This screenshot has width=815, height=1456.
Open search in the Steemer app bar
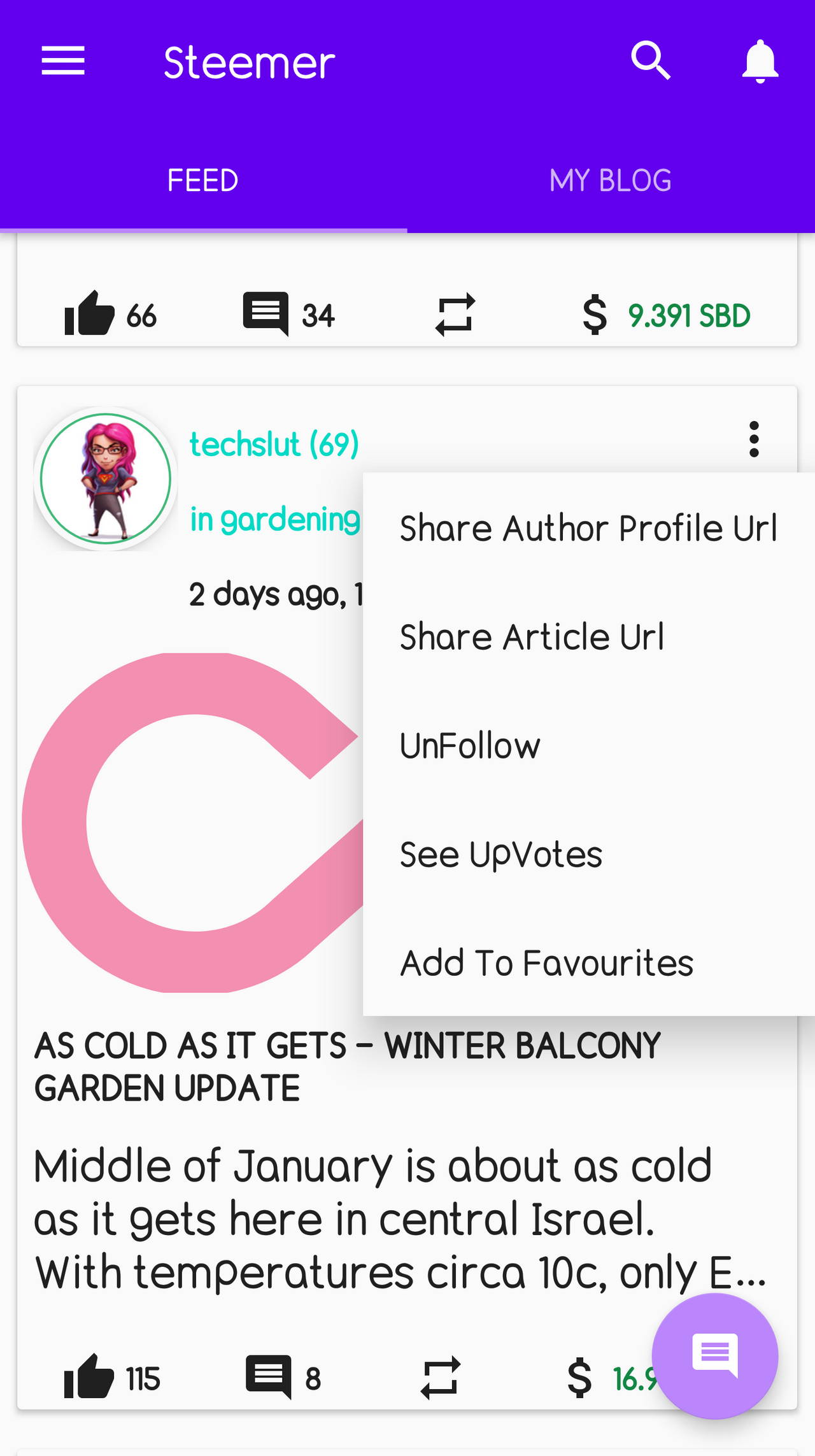pos(651,61)
